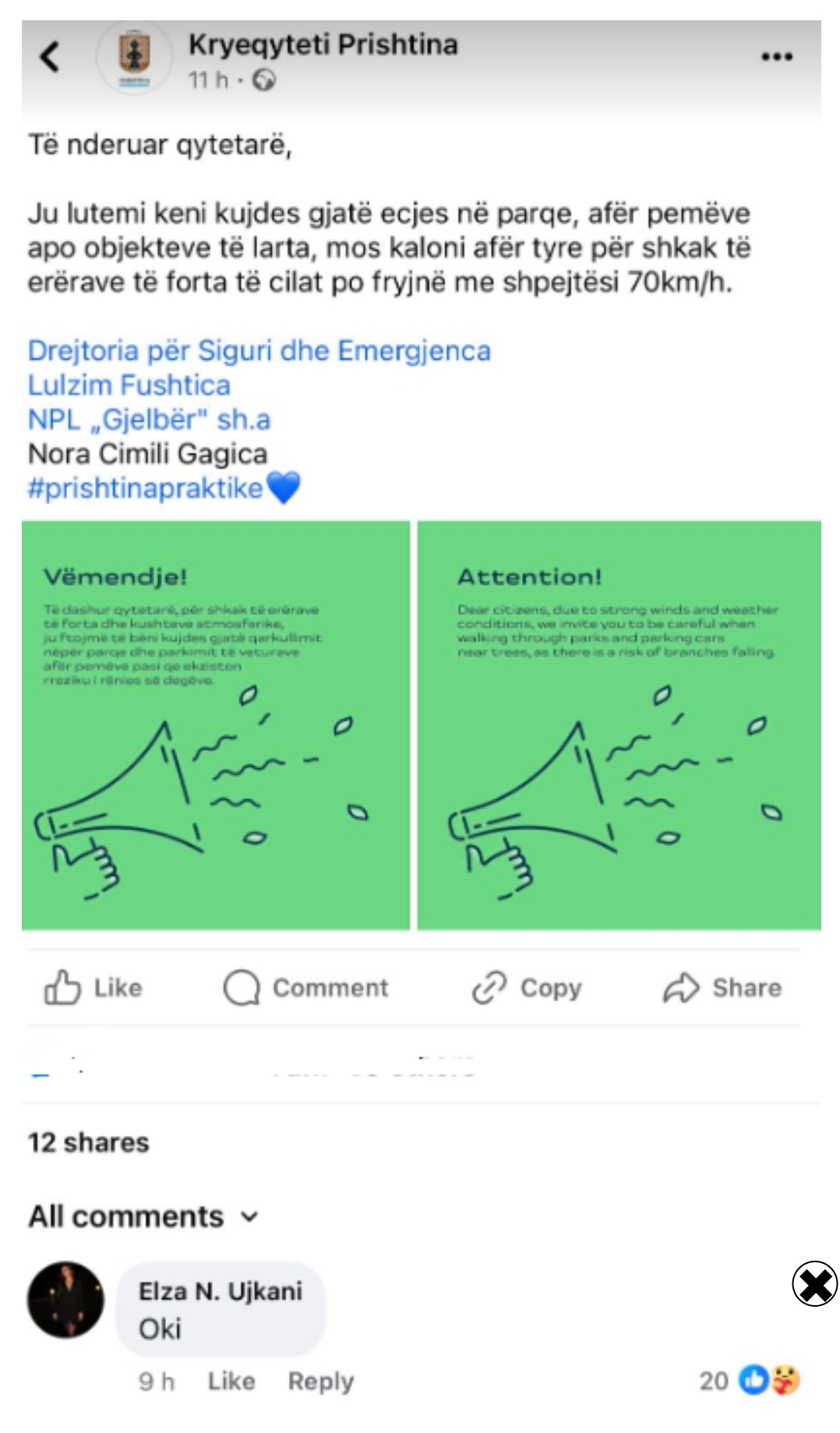Like Elza N. Ujkani's comment
The width and height of the screenshot is (840, 1433).
pyautogui.click(x=231, y=1381)
